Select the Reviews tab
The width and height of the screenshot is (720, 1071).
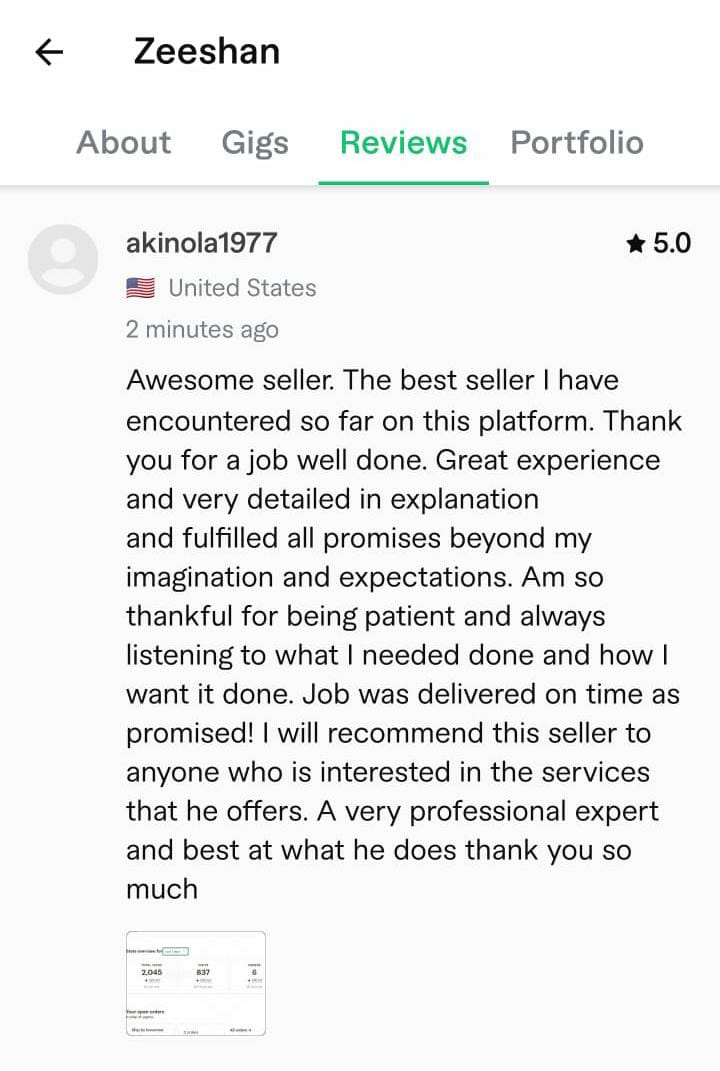(x=403, y=143)
